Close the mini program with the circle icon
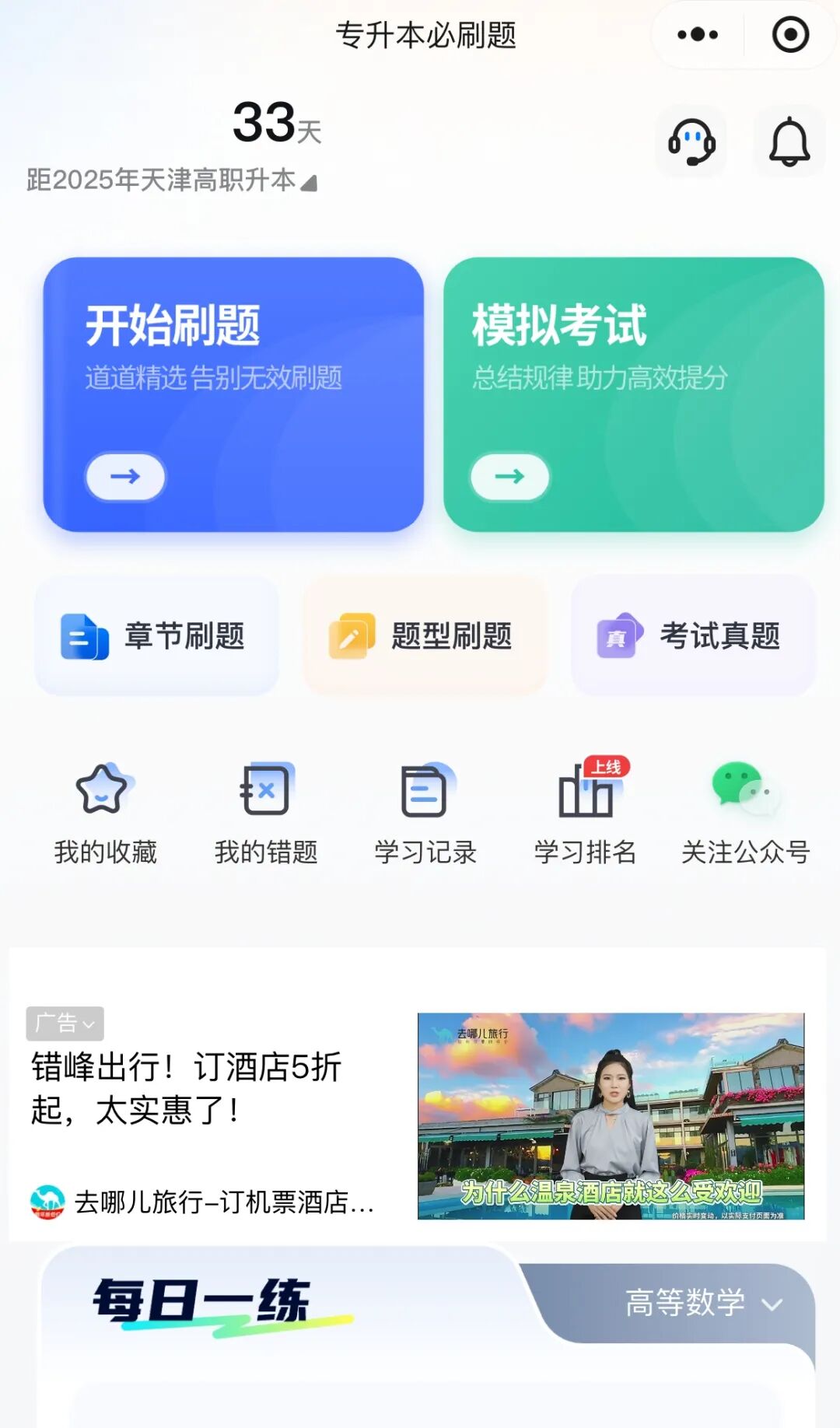The width and height of the screenshot is (840, 1428). 790,35
